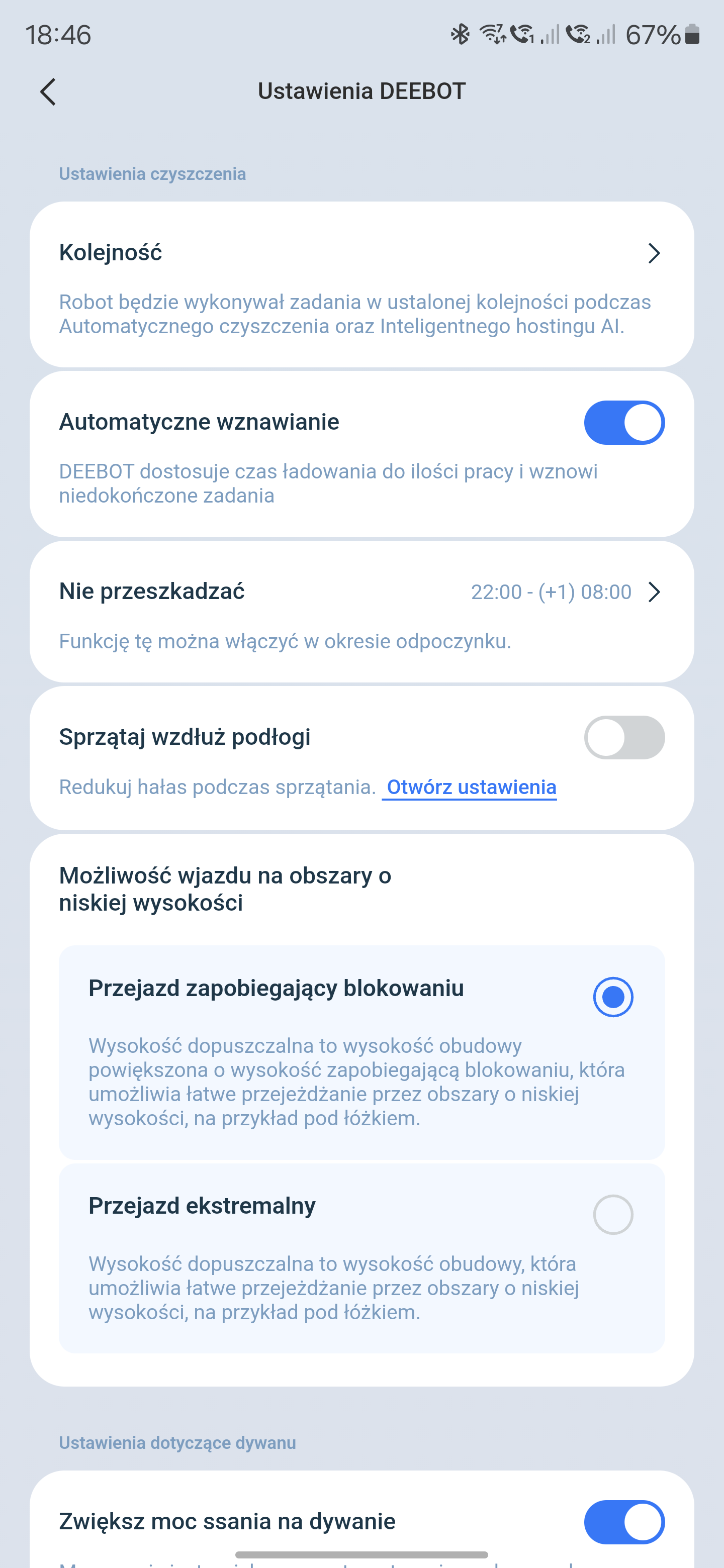Go back from Ustawienia DEEBOT

[x=48, y=92]
